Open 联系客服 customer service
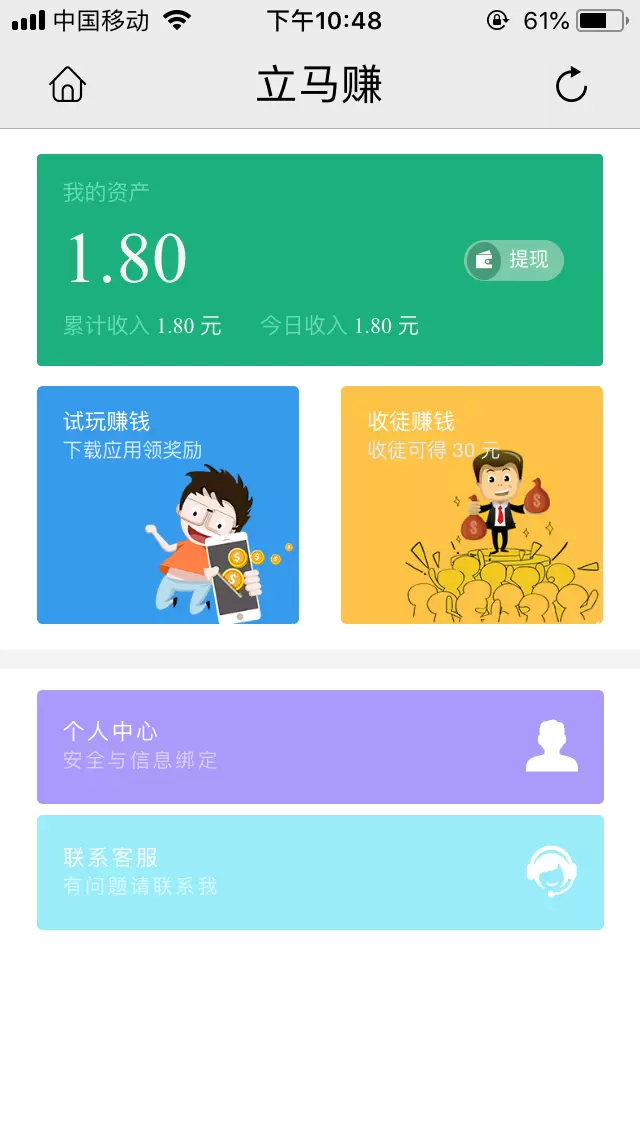Screen dimensions: 640x1136 [x=320, y=872]
